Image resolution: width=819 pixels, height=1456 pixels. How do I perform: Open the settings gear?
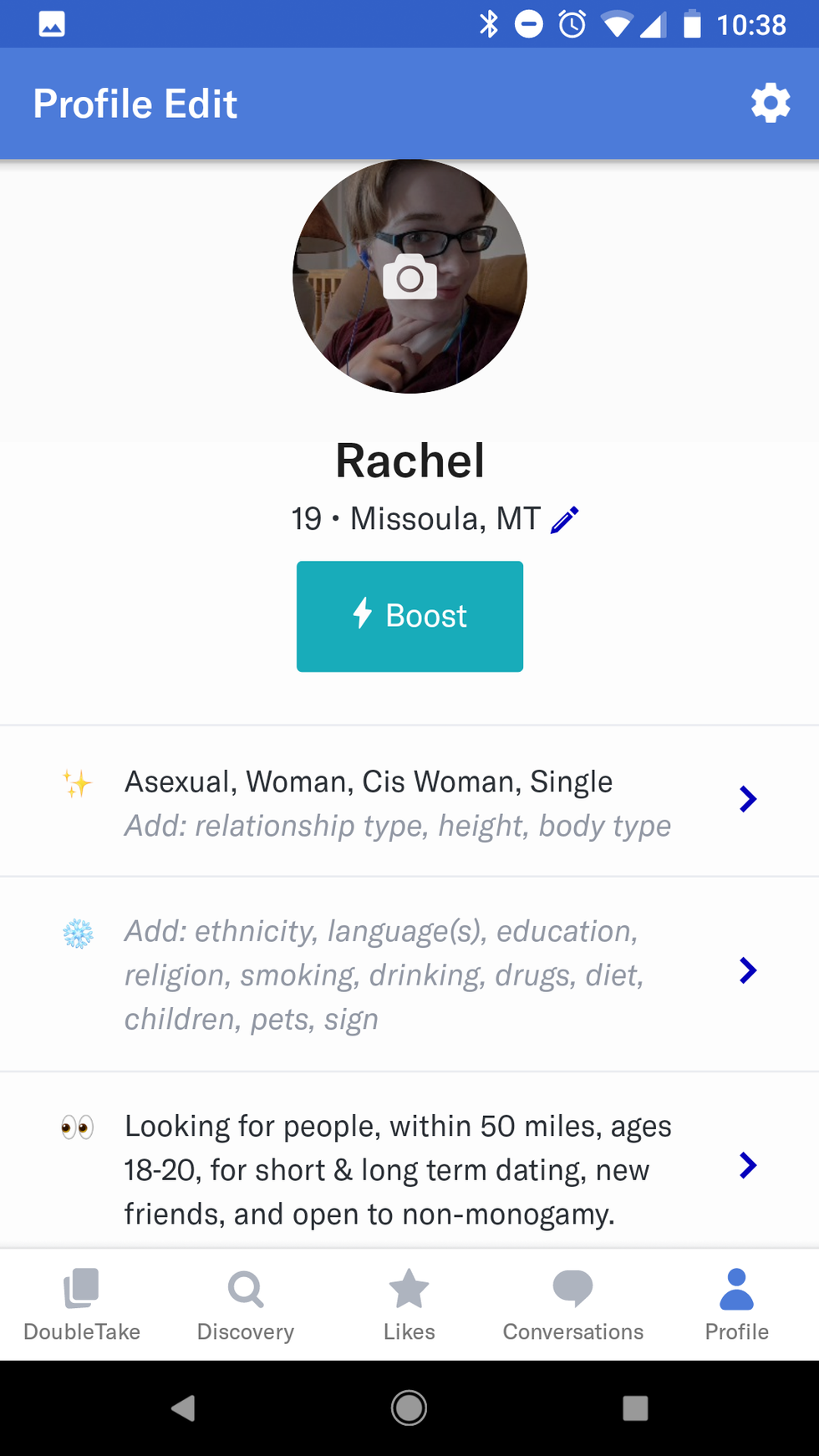click(x=770, y=104)
